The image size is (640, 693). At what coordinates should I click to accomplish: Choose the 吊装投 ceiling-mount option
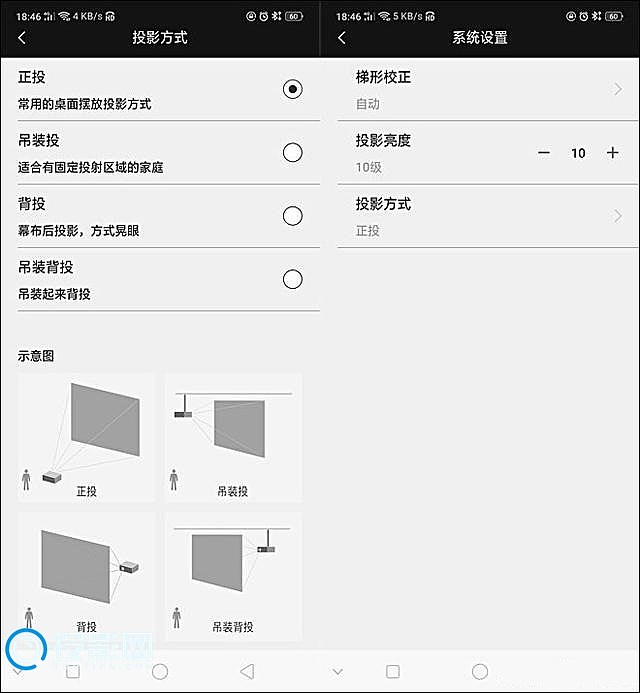(x=292, y=152)
